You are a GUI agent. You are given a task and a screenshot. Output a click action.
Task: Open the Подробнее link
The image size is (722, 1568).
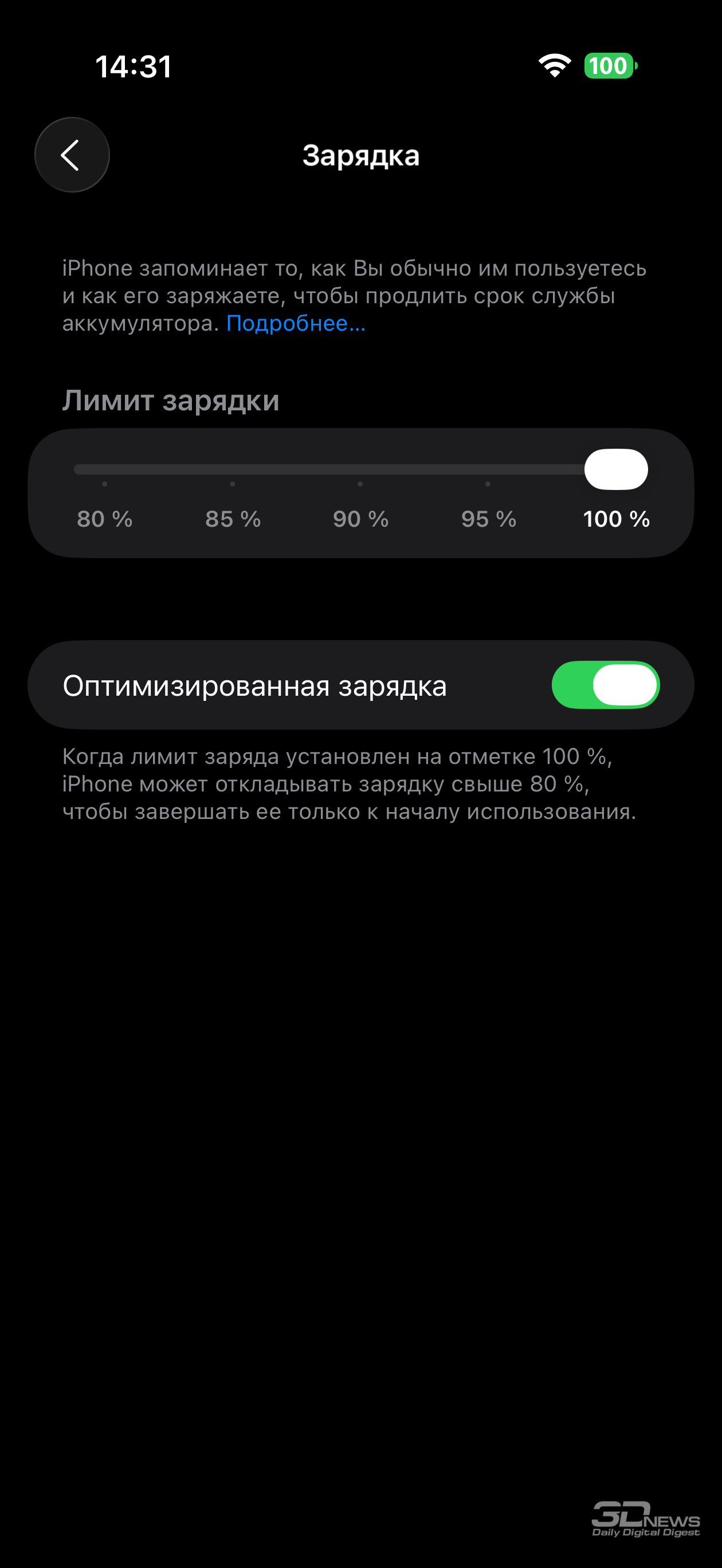pyautogui.click(x=296, y=323)
